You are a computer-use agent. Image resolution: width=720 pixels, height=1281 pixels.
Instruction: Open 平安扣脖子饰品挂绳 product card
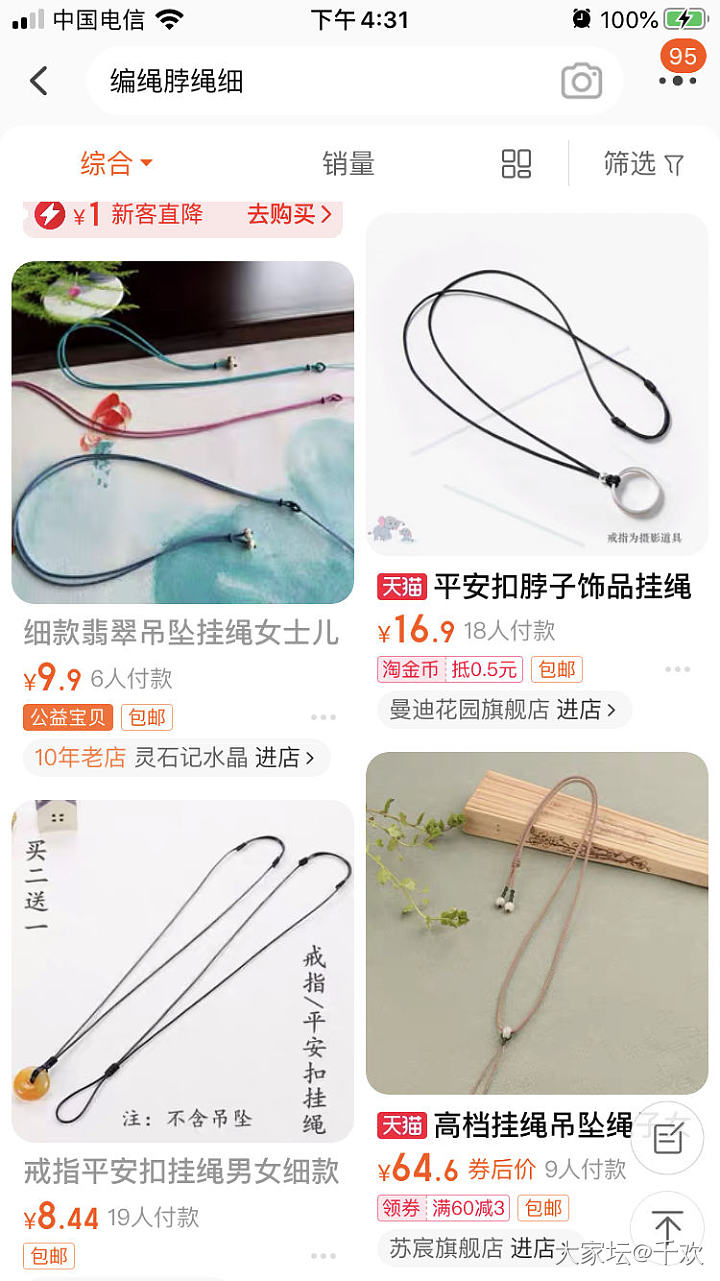point(537,384)
